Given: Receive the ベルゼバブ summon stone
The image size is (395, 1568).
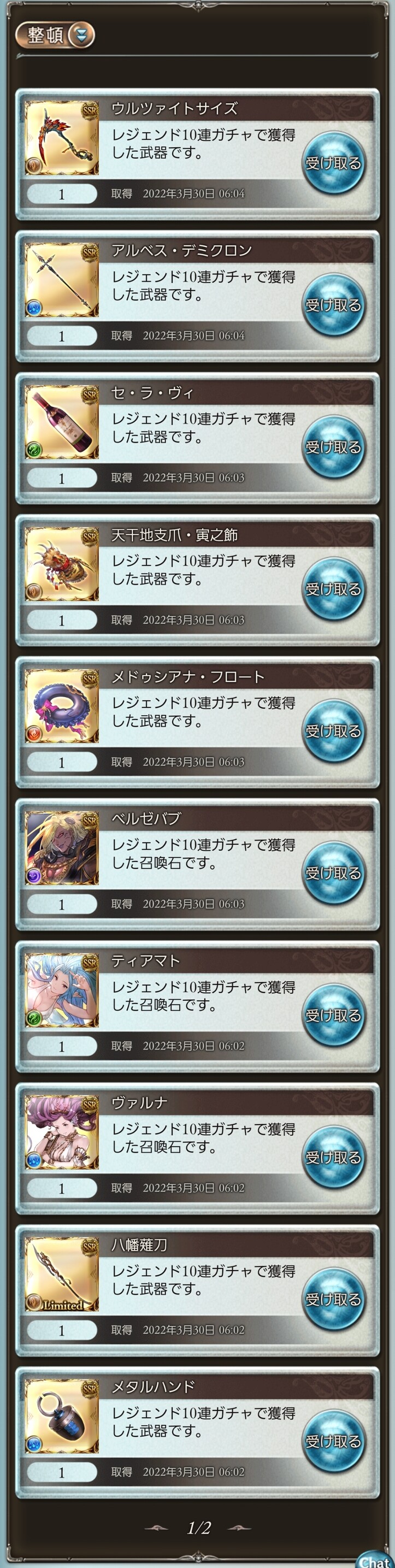Looking at the screenshot, I should pos(333,873).
